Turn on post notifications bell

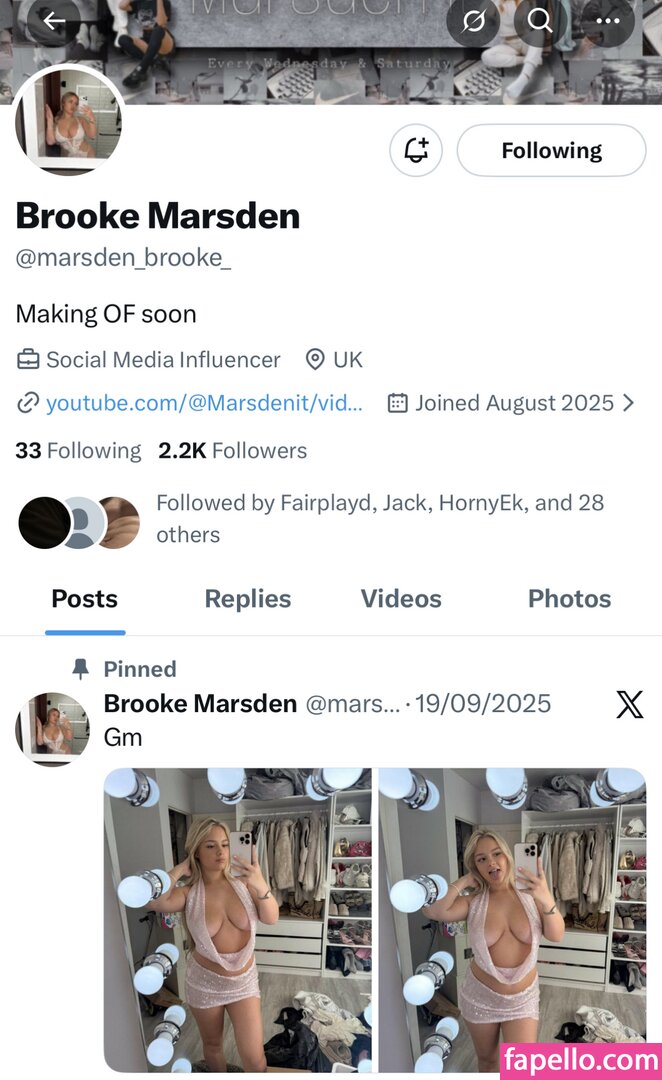tap(416, 151)
